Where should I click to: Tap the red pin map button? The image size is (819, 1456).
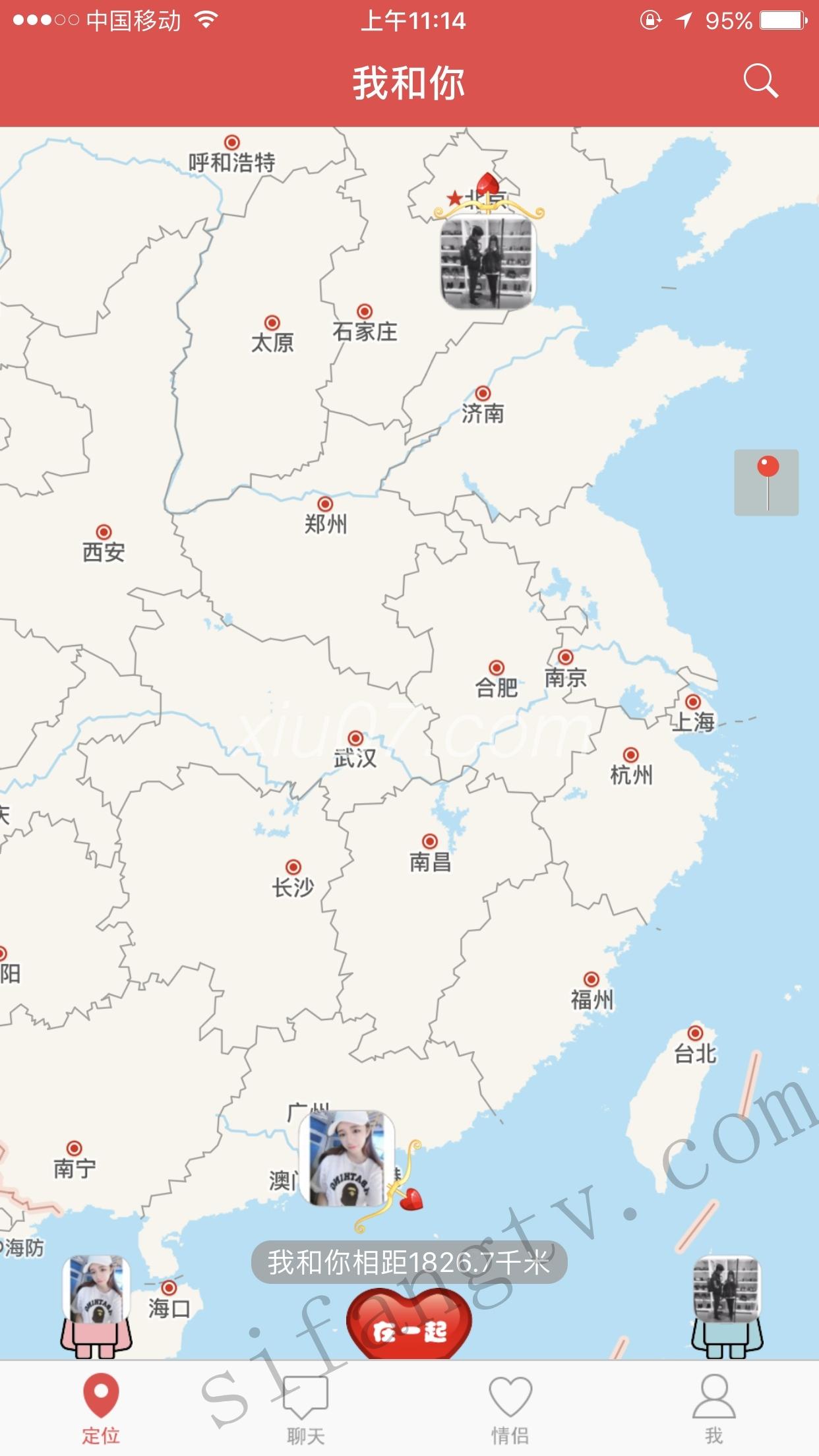[766, 482]
